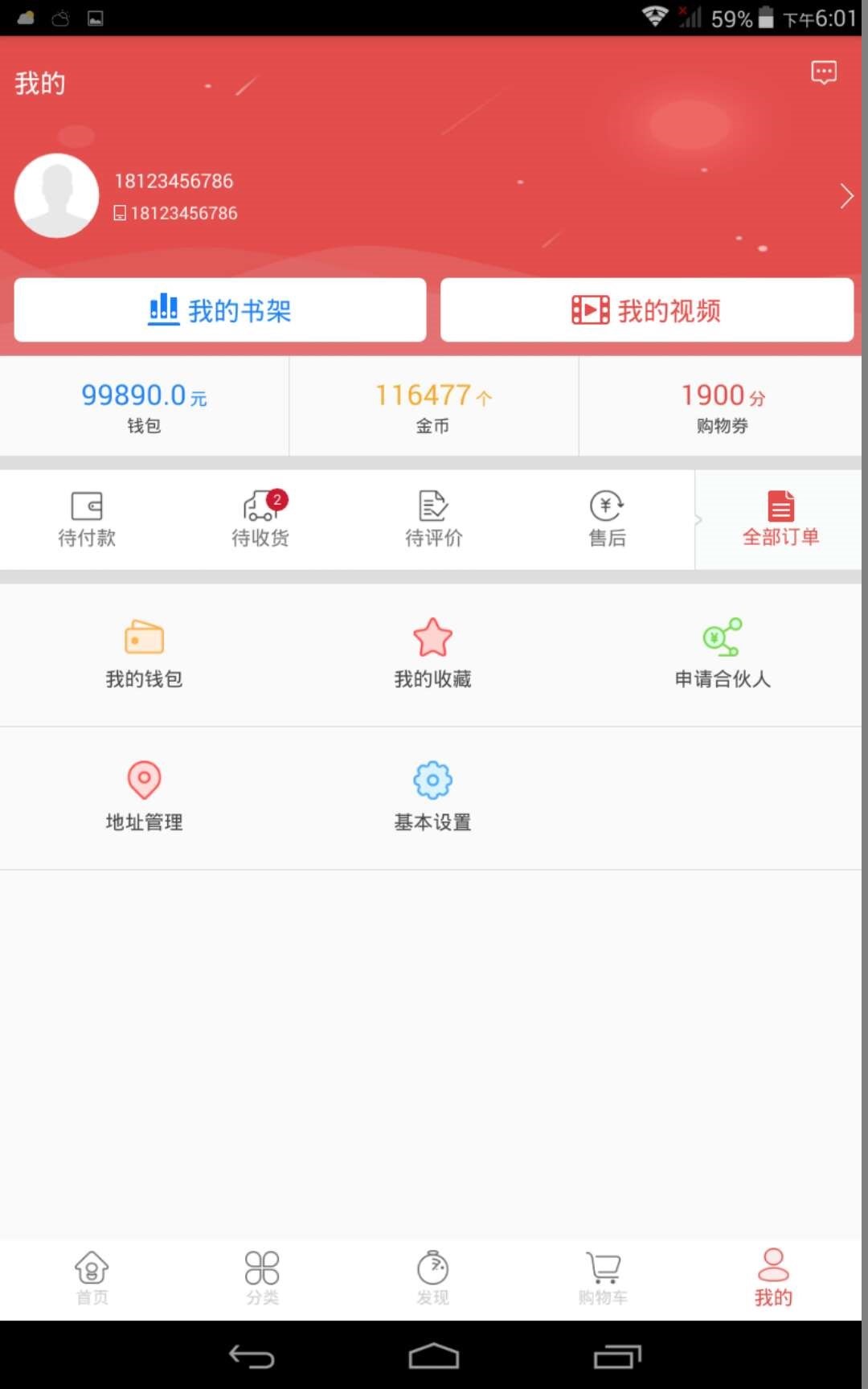868x1389 pixels.
Task: Open 基本设置 basic settings
Action: click(x=433, y=797)
